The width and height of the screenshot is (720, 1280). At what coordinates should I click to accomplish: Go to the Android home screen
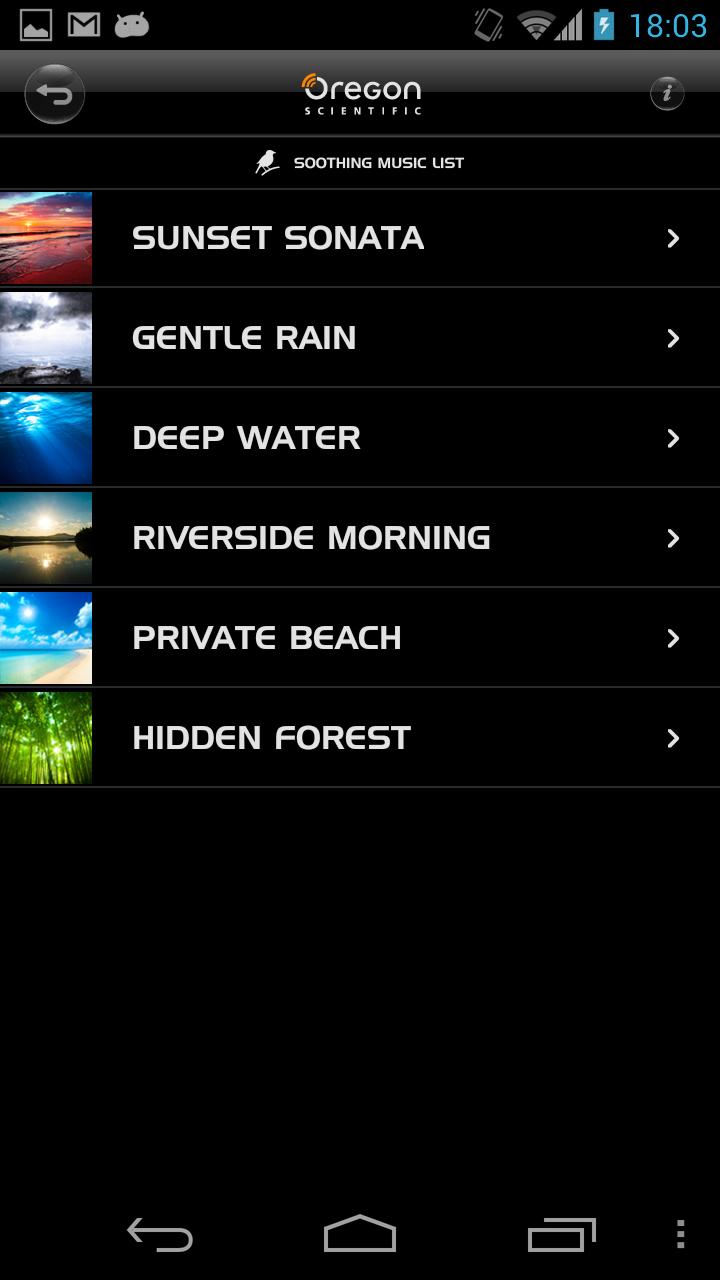coord(360,1235)
